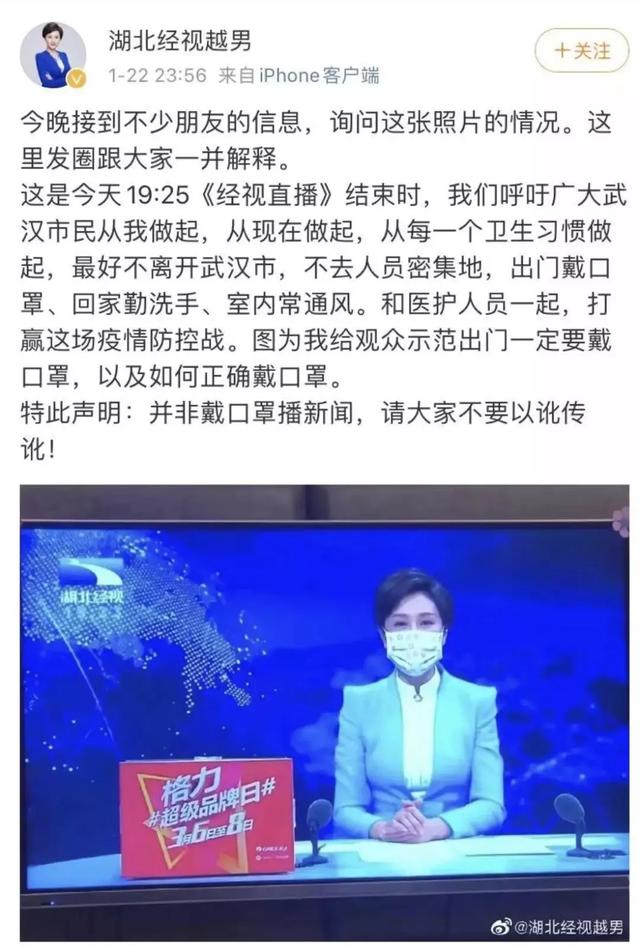Follow 湖北经视越男 with the +关注 button
Image resolution: width=640 pixels, height=950 pixels.
(583, 50)
